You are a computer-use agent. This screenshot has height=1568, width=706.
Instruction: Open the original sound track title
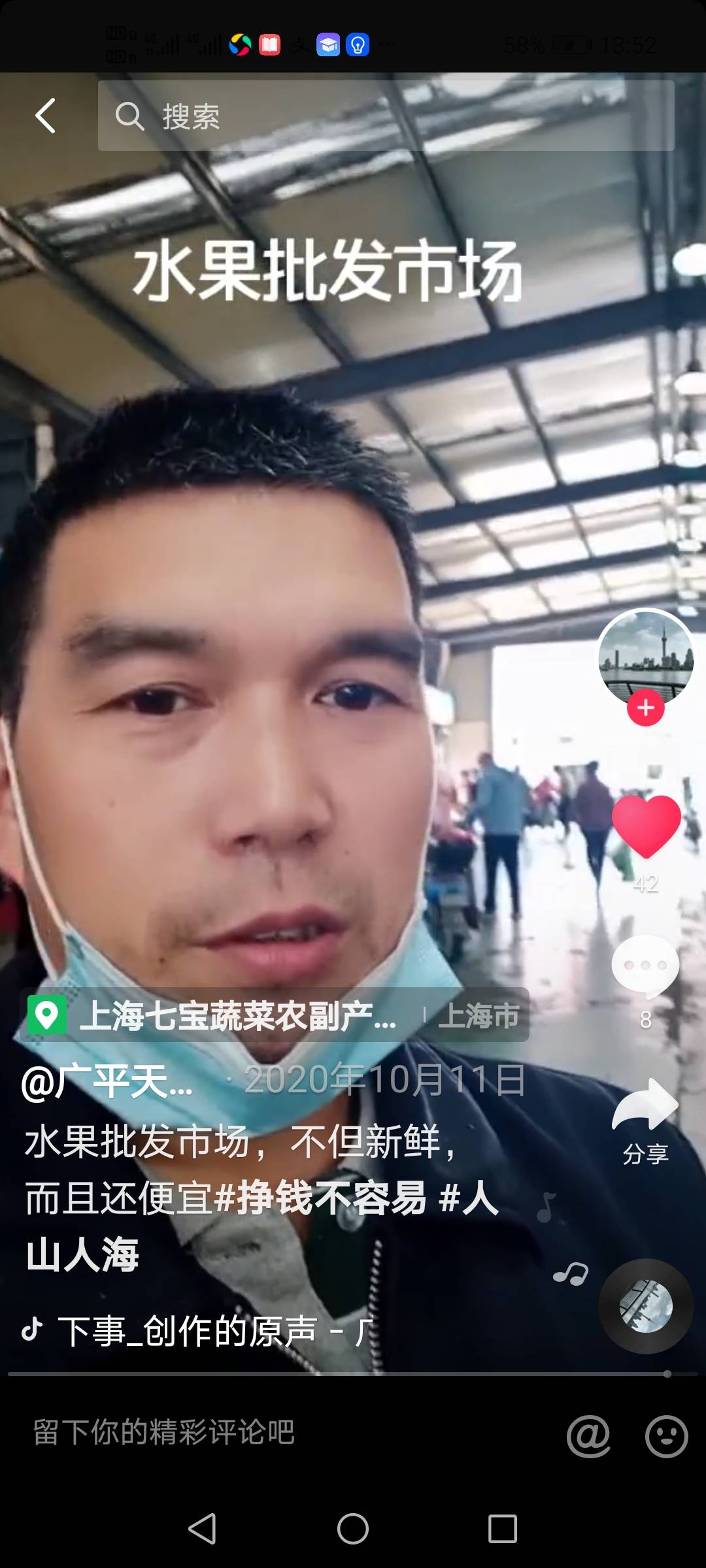pyautogui.click(x=216, y=1331)
